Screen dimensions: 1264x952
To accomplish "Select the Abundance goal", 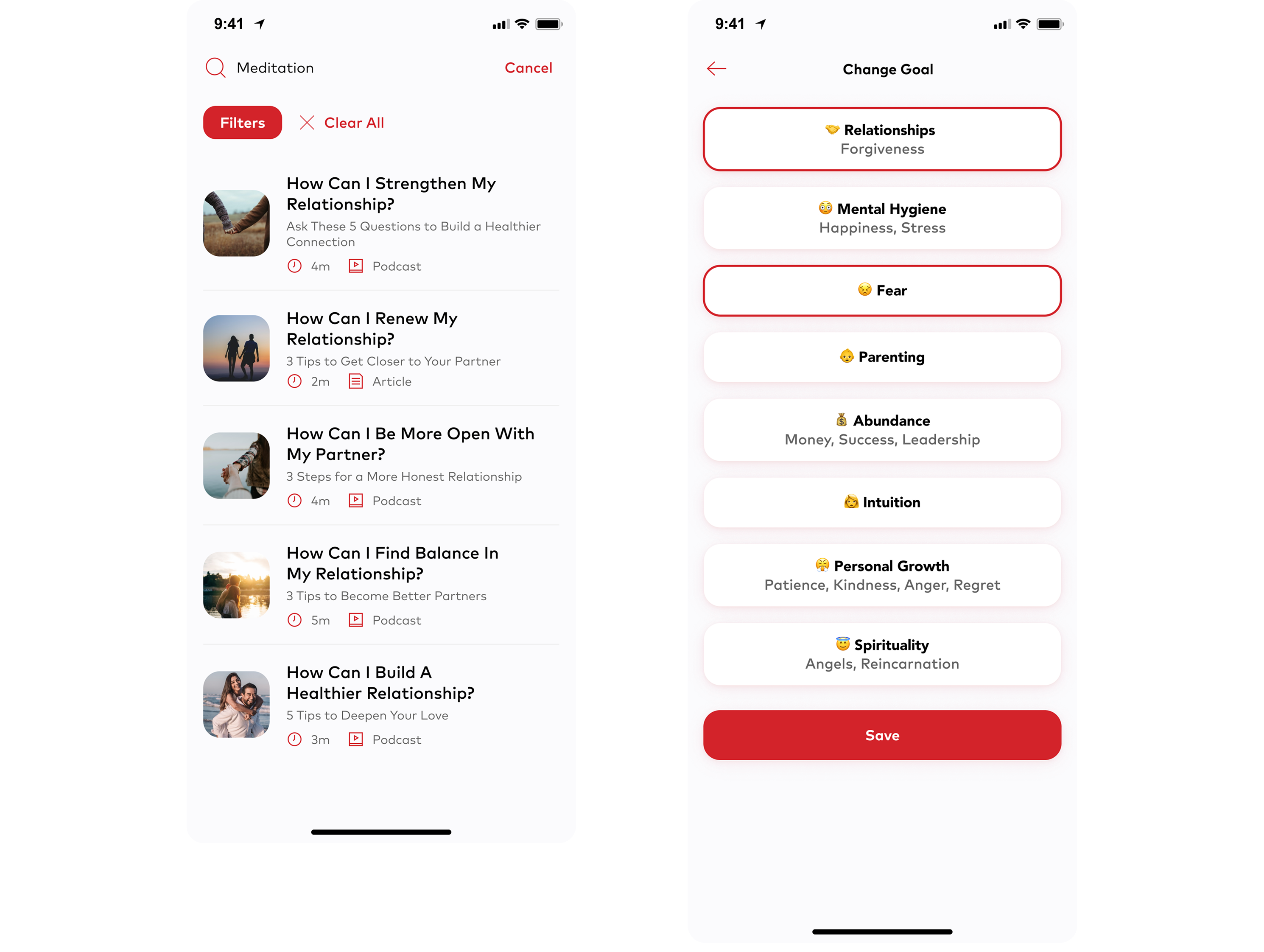I will coord(882,430).
